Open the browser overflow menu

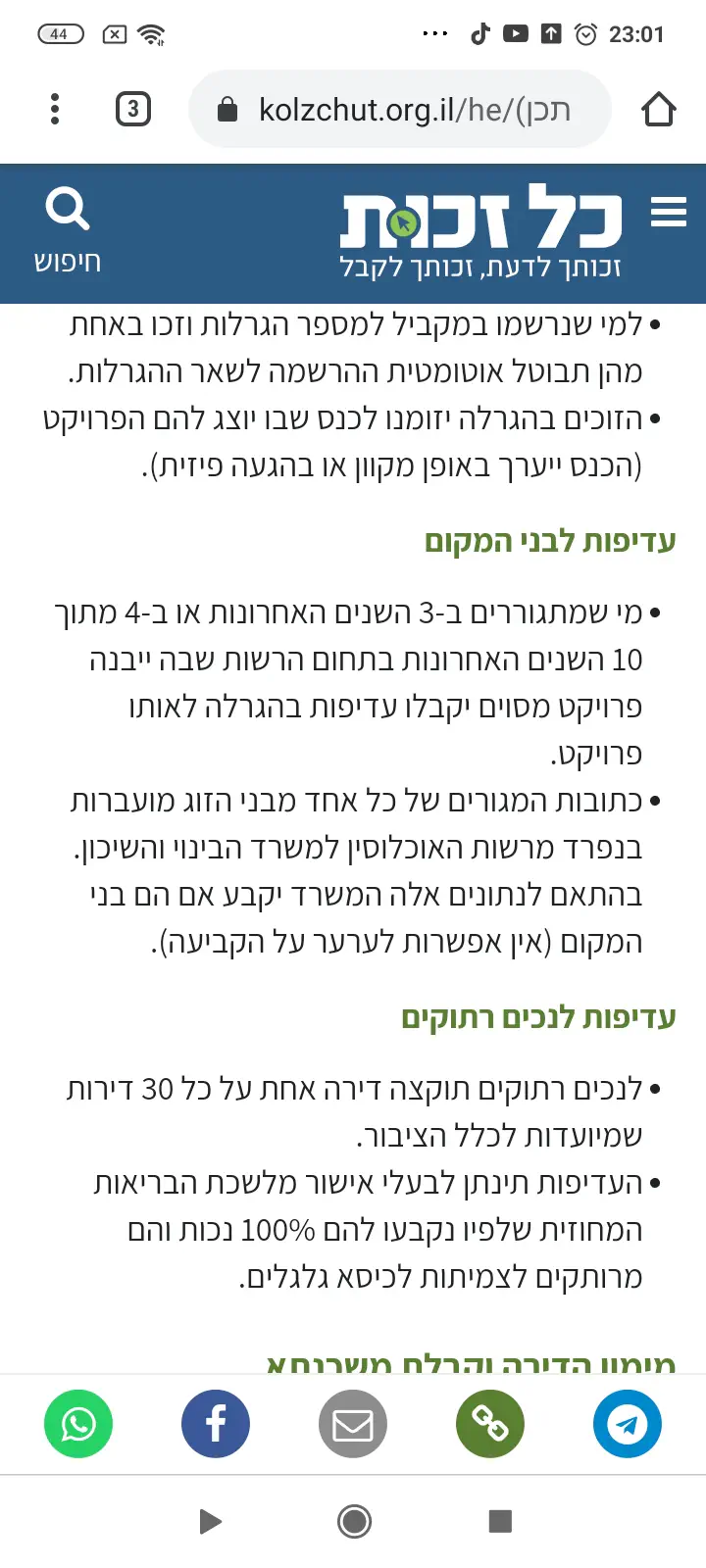tap(55, 109)
